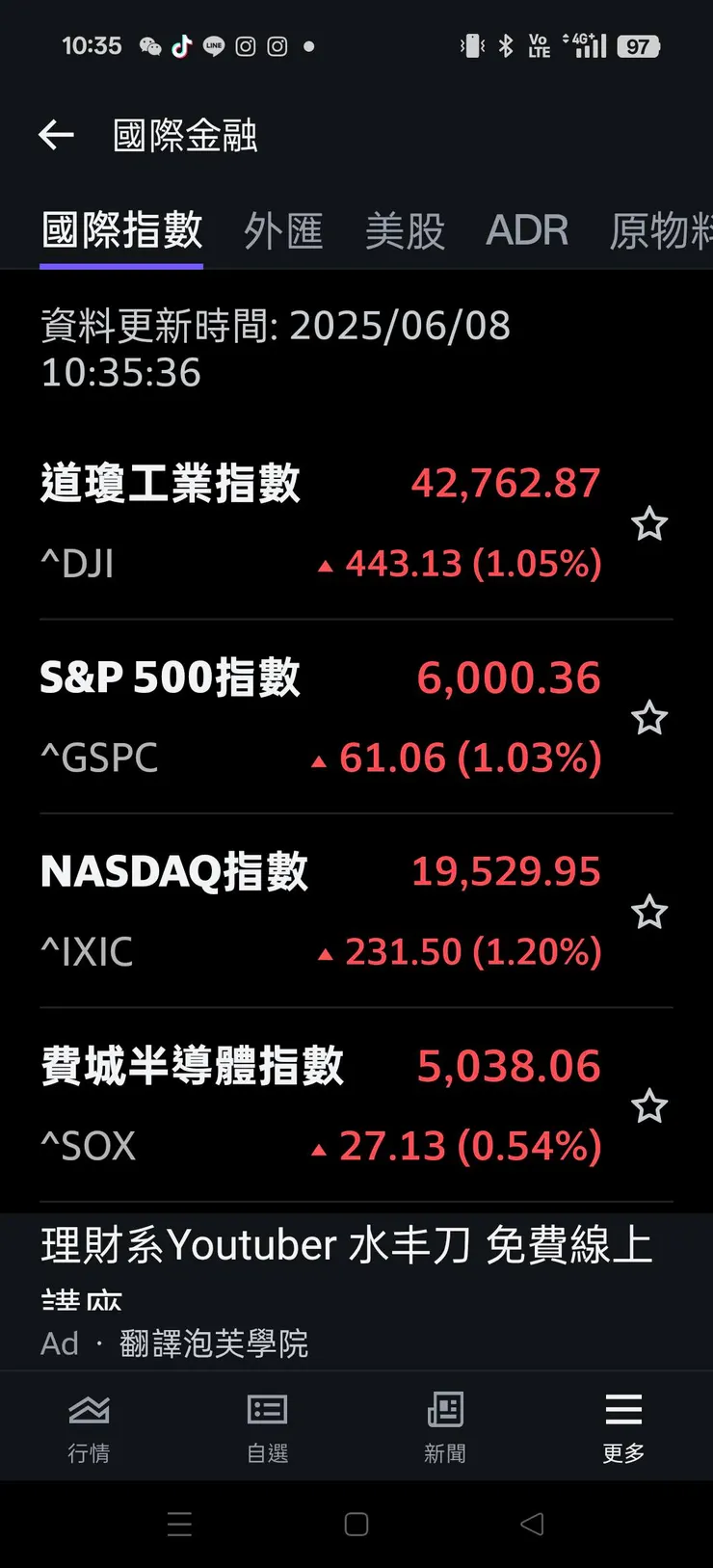
Task: Open NASDAQ指數 quote
Action: tap(318, 911)
